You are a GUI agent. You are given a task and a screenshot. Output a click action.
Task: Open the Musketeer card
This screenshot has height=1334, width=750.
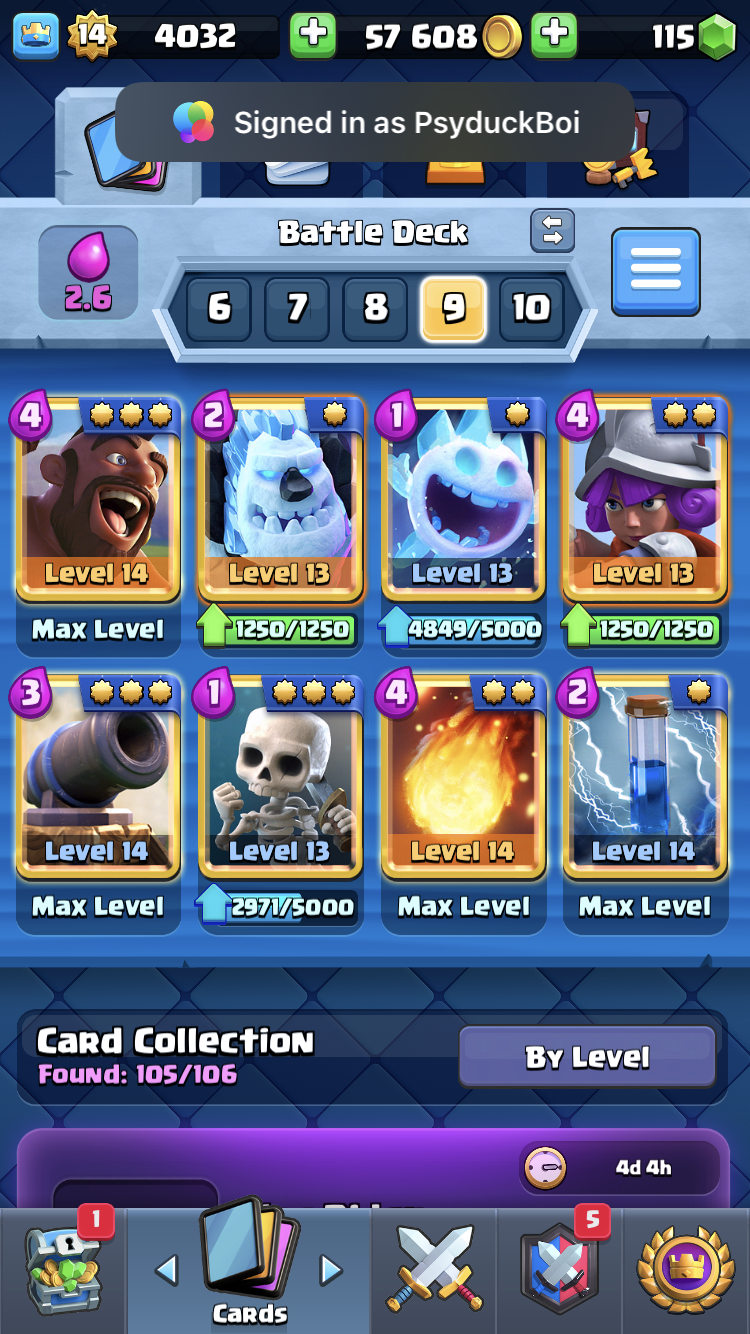[x=646, y=500]
